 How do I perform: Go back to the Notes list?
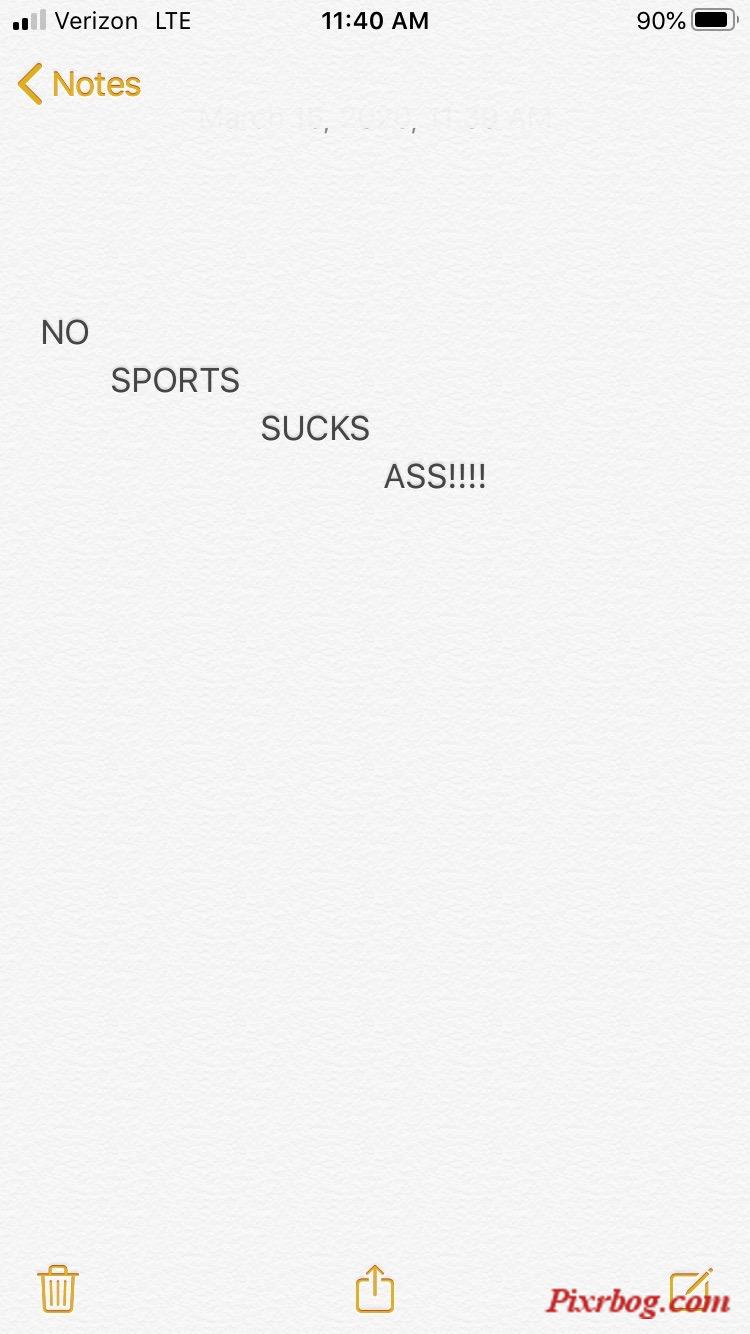pos(79,84)
